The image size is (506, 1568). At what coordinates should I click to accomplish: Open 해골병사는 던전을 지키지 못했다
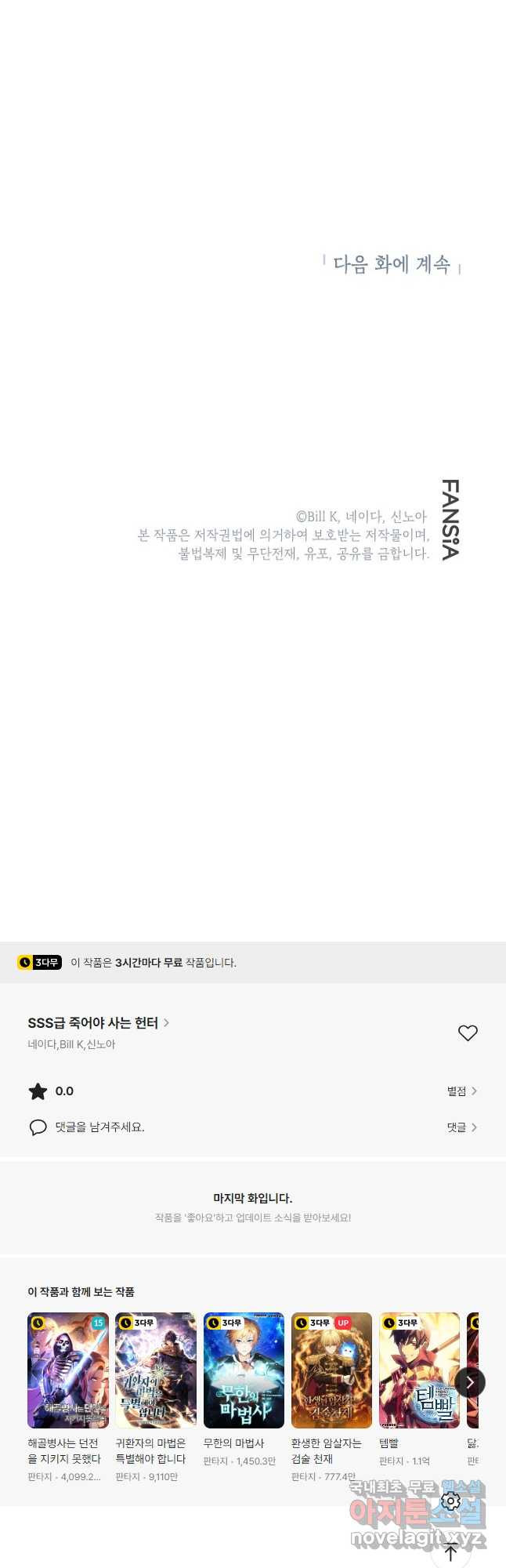(x=68, y=1370)
